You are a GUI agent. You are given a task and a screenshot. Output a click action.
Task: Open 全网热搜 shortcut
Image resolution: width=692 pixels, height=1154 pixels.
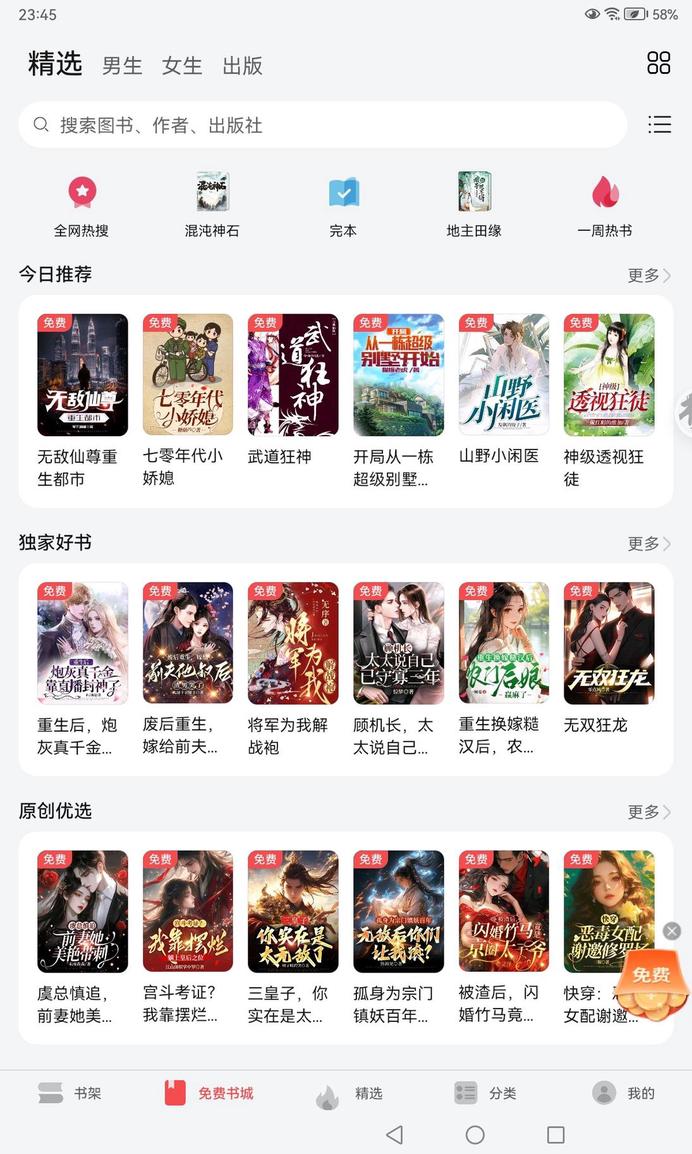pos(82,204)
